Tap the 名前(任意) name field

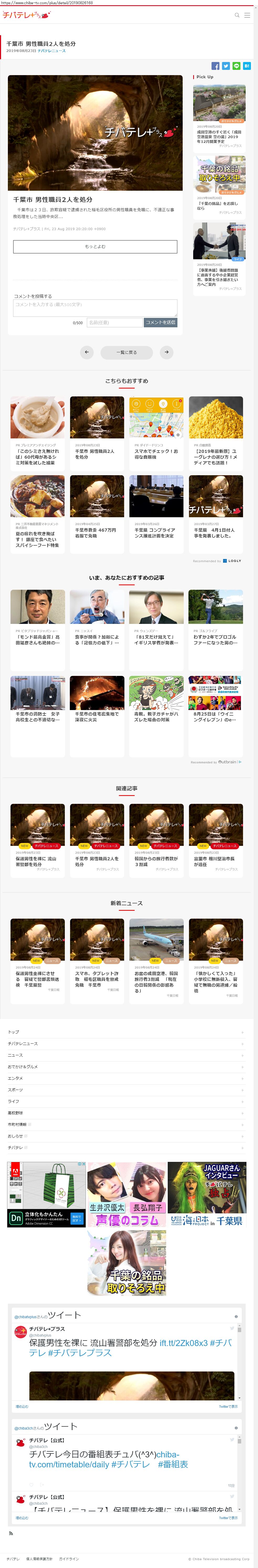[114, 323]
